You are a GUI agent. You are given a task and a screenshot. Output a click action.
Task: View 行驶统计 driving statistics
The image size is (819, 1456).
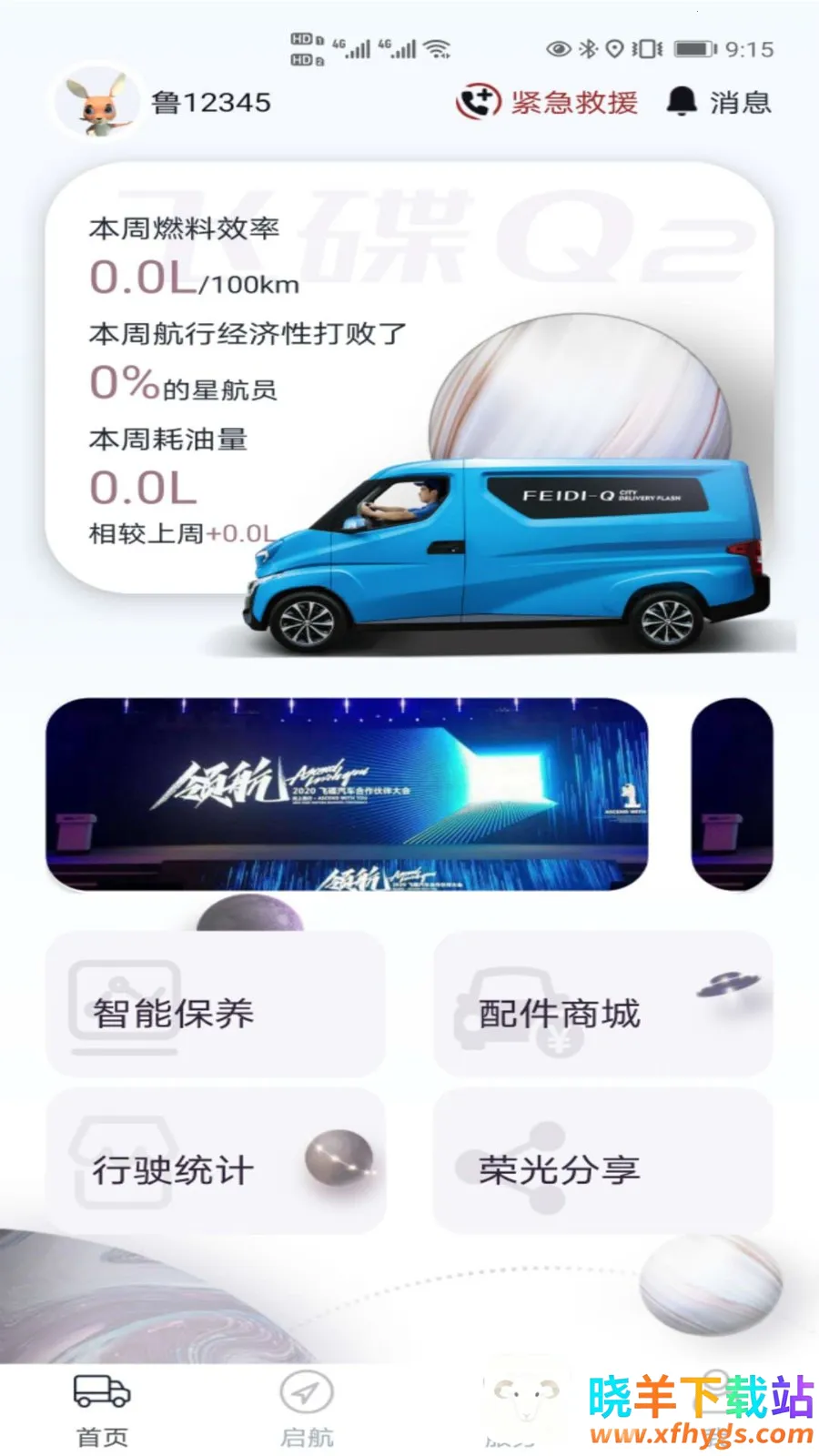pyautogui.click(x=216, y=1162)
